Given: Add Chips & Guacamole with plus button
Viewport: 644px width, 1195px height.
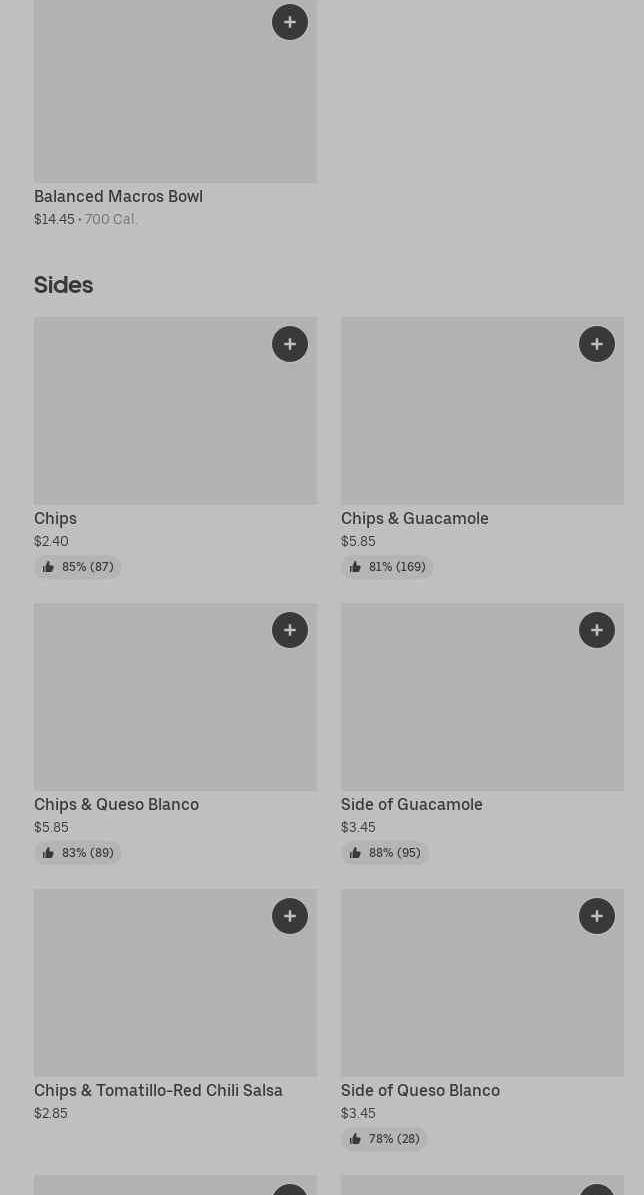Looking at the screenshot, I should (x=597, y=344).
